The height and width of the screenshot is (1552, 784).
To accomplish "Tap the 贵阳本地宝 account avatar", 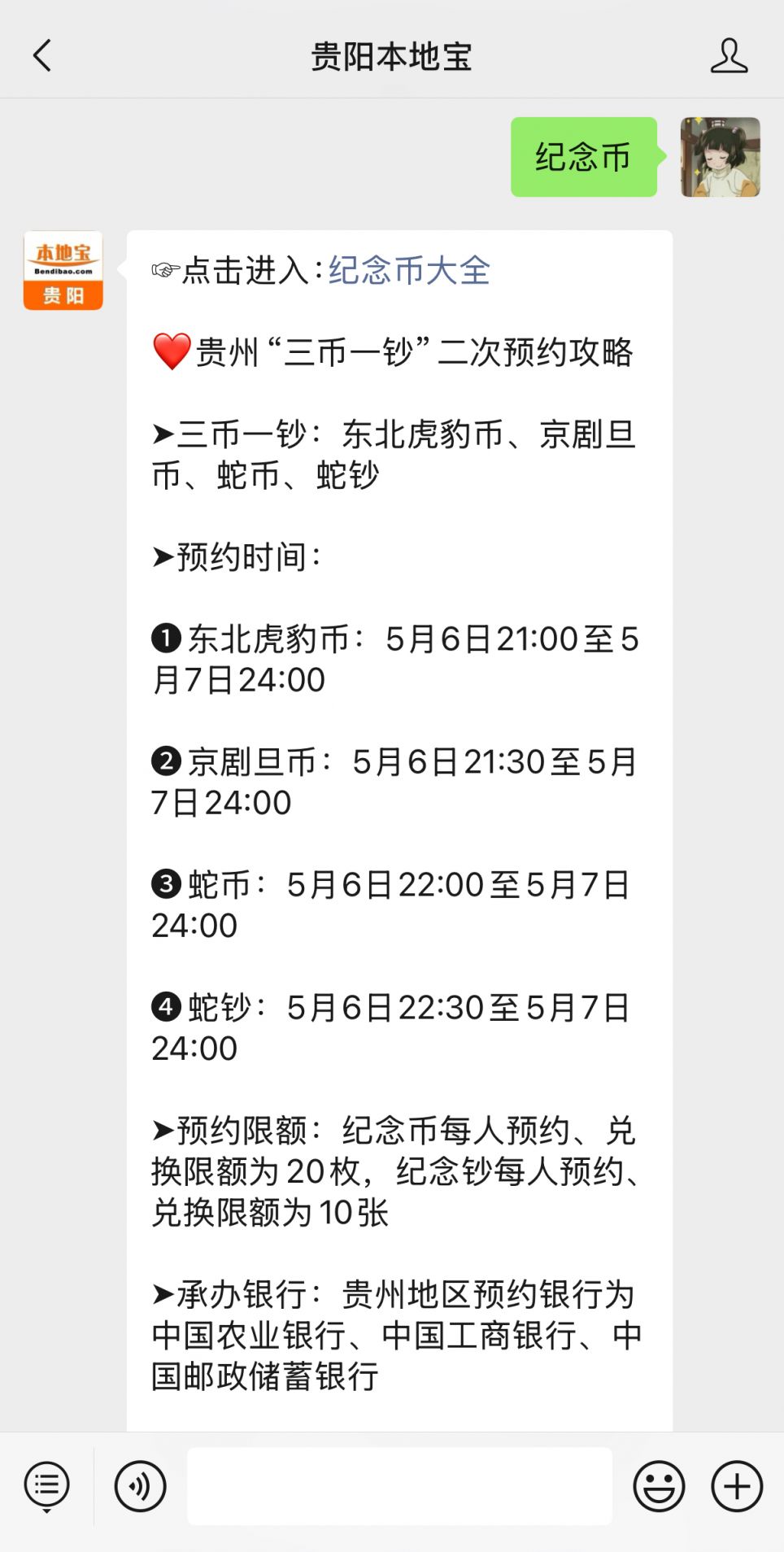I will [x=63, y=271].
